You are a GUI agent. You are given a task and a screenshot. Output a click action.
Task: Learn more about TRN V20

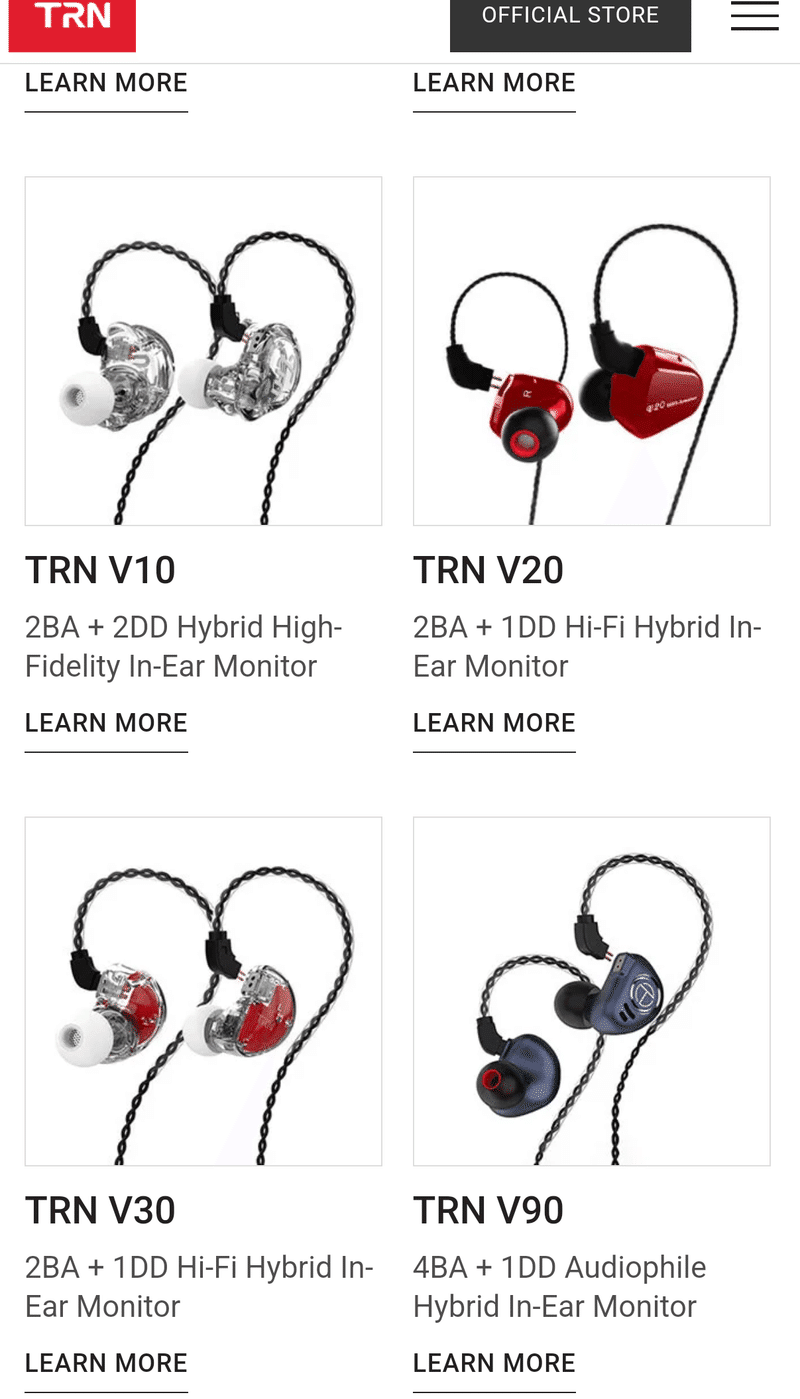click(x=494, y=723)
